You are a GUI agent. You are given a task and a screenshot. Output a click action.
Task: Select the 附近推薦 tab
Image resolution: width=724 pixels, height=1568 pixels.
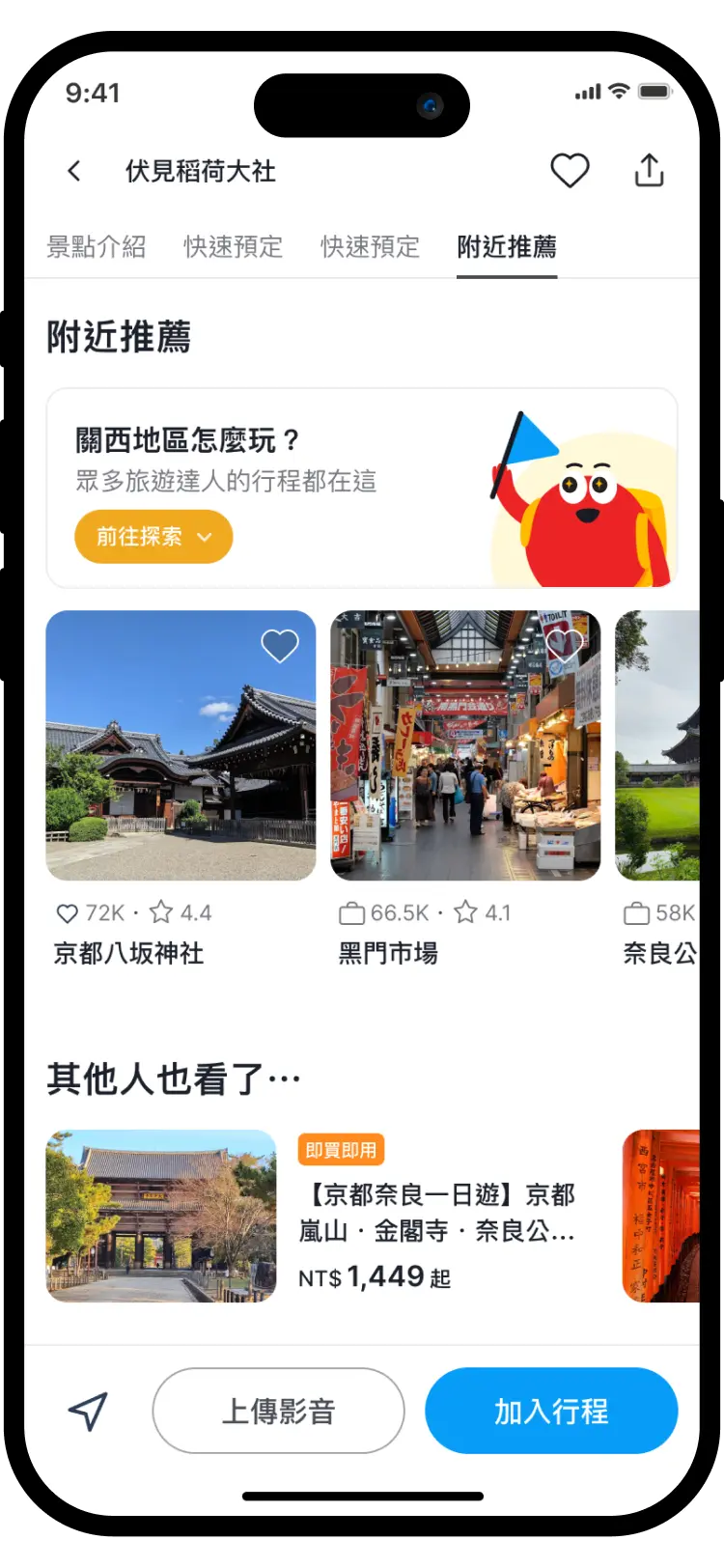pos(507,247)
